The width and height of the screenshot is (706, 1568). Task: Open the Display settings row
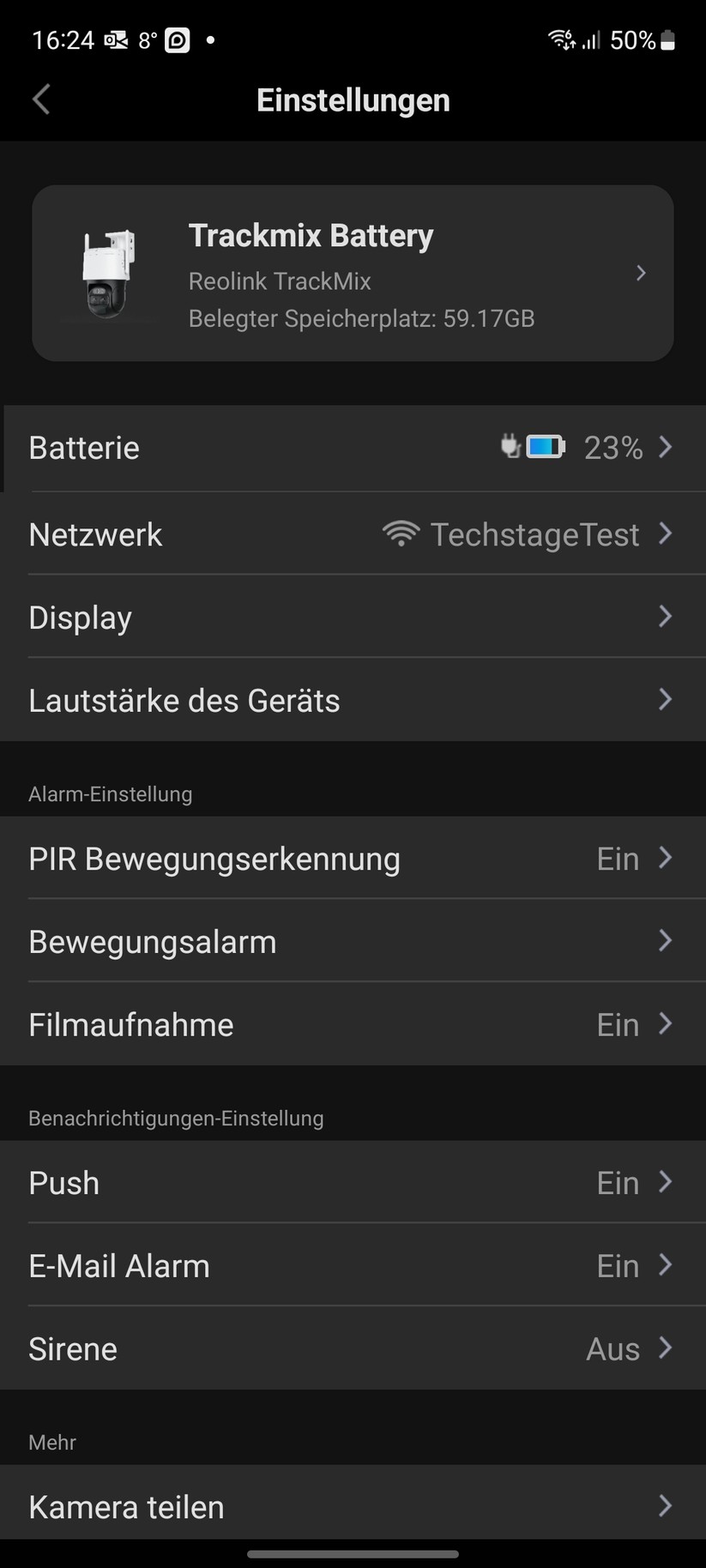click(353, 617)
